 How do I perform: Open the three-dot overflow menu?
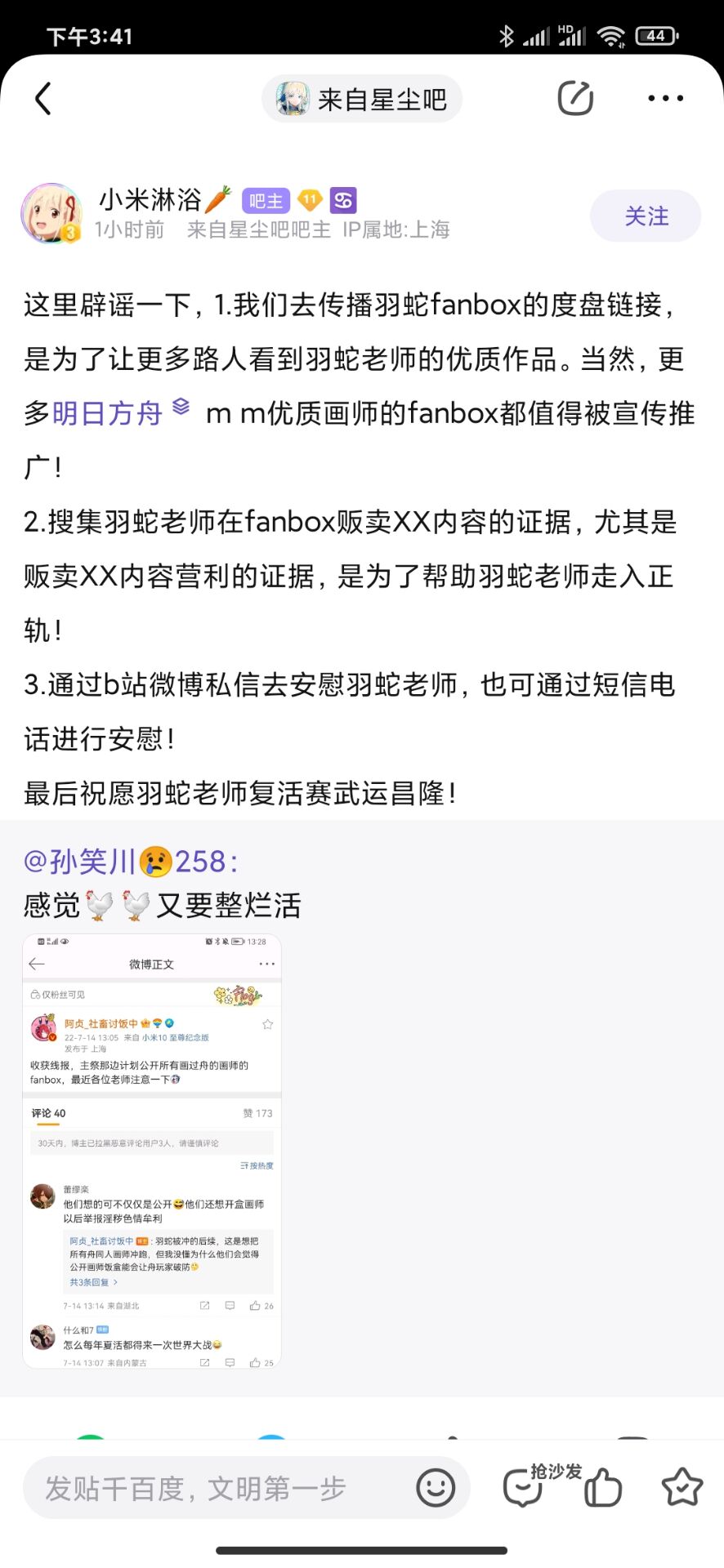click(x=665, y=99)
